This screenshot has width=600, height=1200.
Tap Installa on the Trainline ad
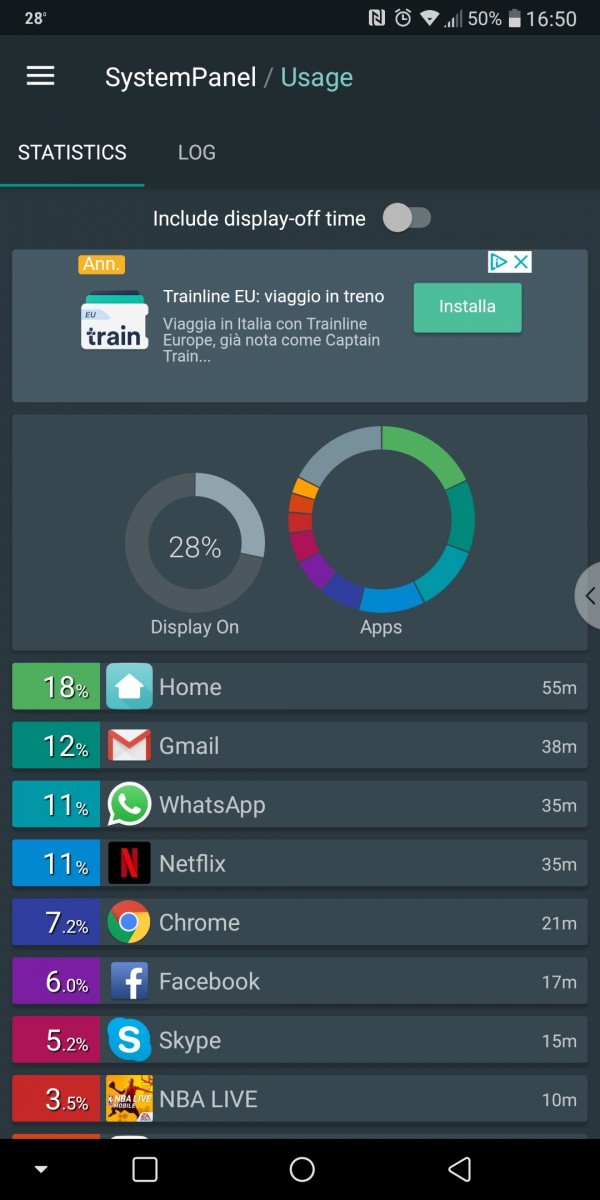click(467, 307)
